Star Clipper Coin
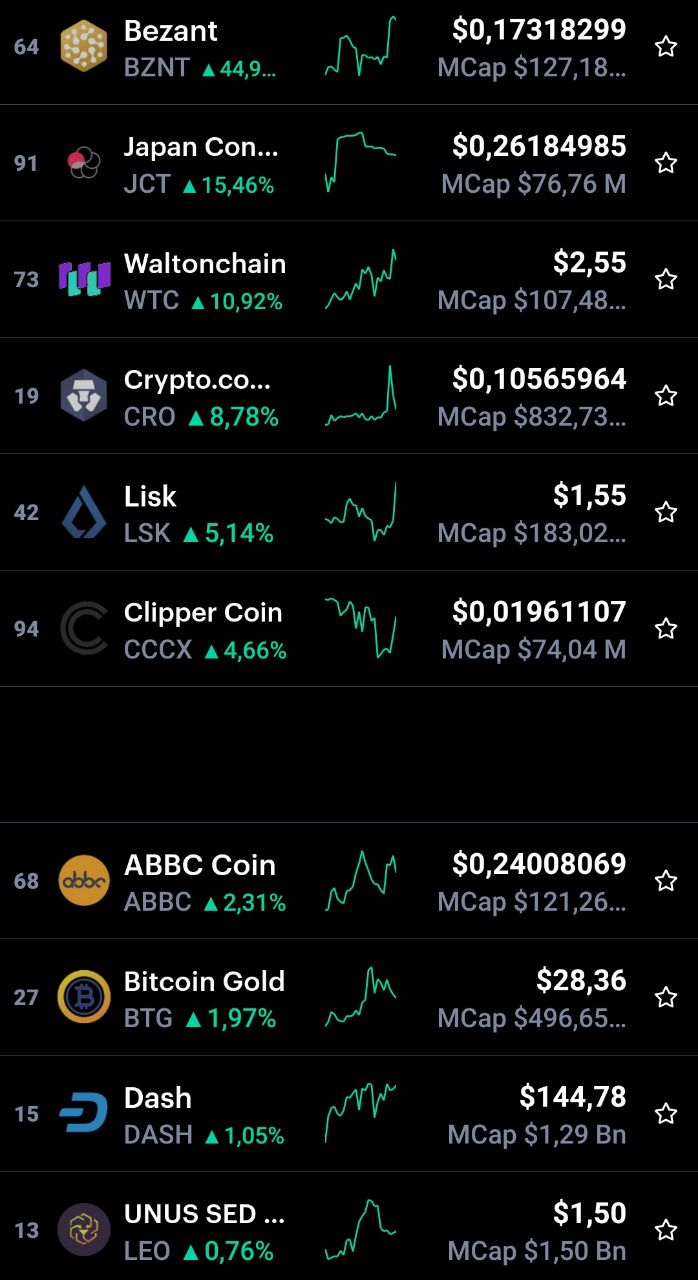Viewport: 698px width, 1280px height. pyautogui.click(x=666, y=628)
